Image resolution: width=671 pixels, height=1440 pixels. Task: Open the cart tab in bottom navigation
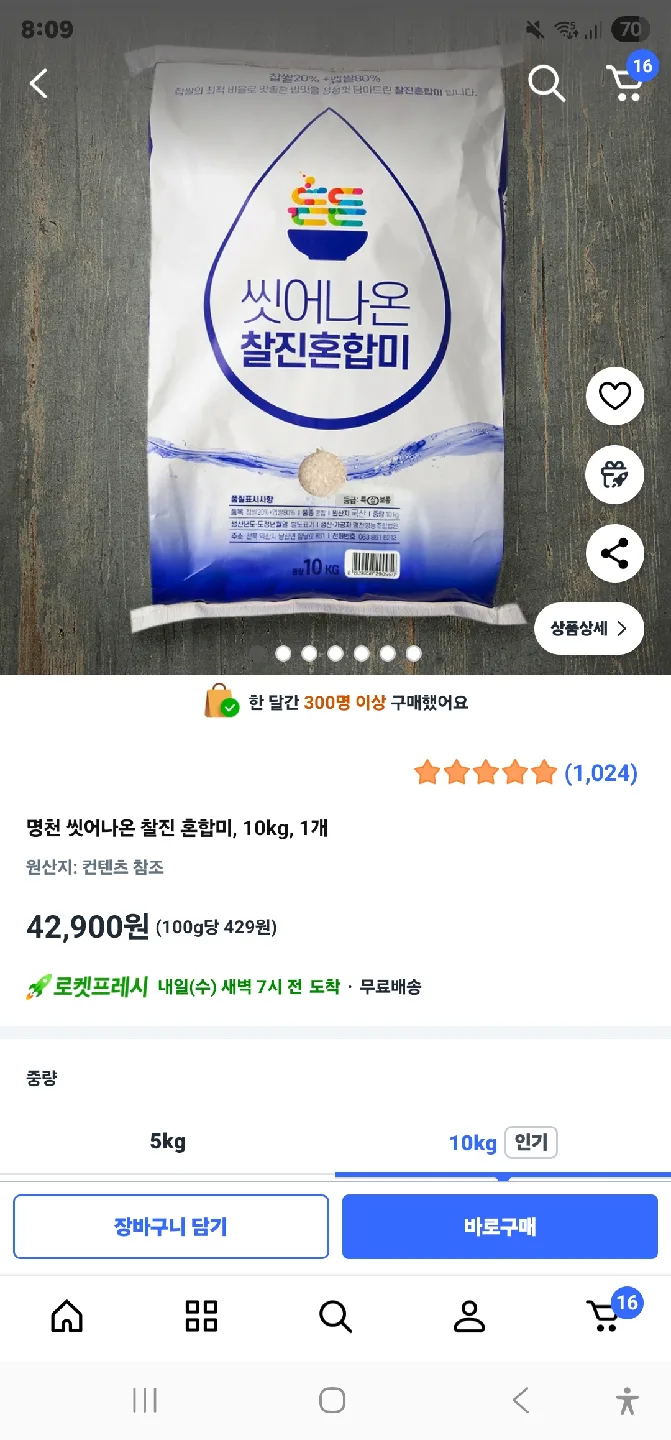point(604,1316)
